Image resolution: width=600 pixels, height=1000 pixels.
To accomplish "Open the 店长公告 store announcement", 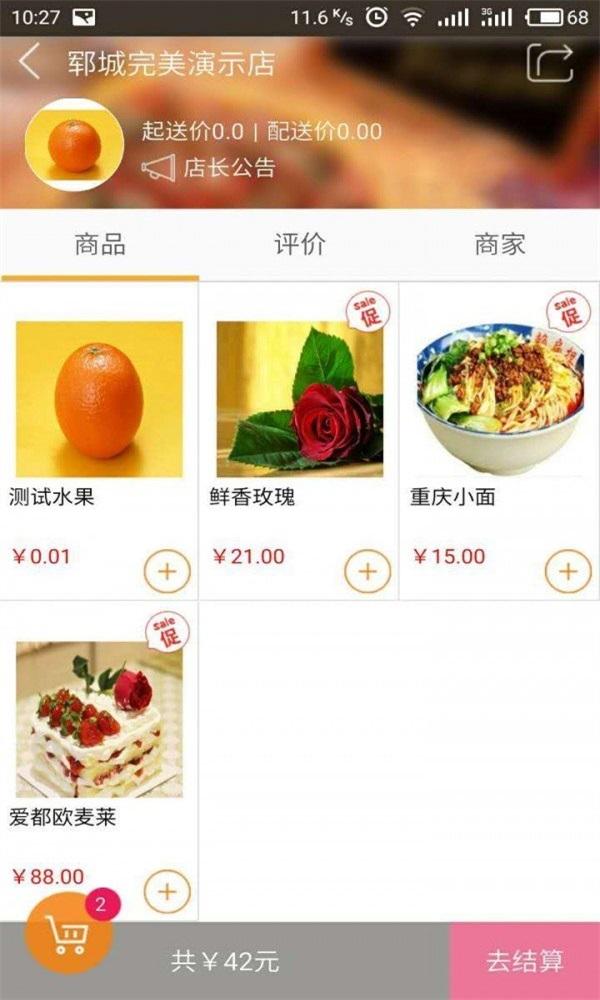I will click(x=210, y=168).
